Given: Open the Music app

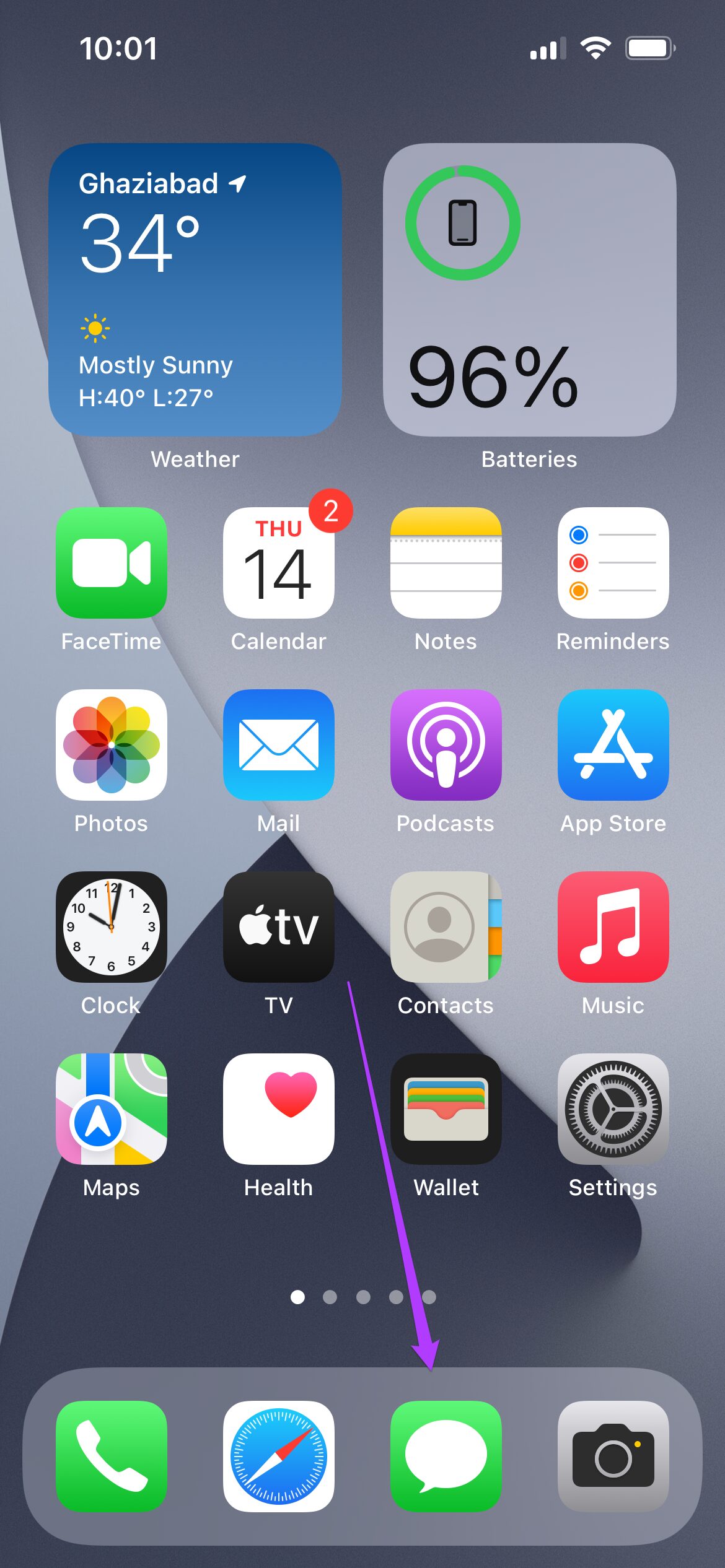Looking at the screenshot, I should point(613,927).
